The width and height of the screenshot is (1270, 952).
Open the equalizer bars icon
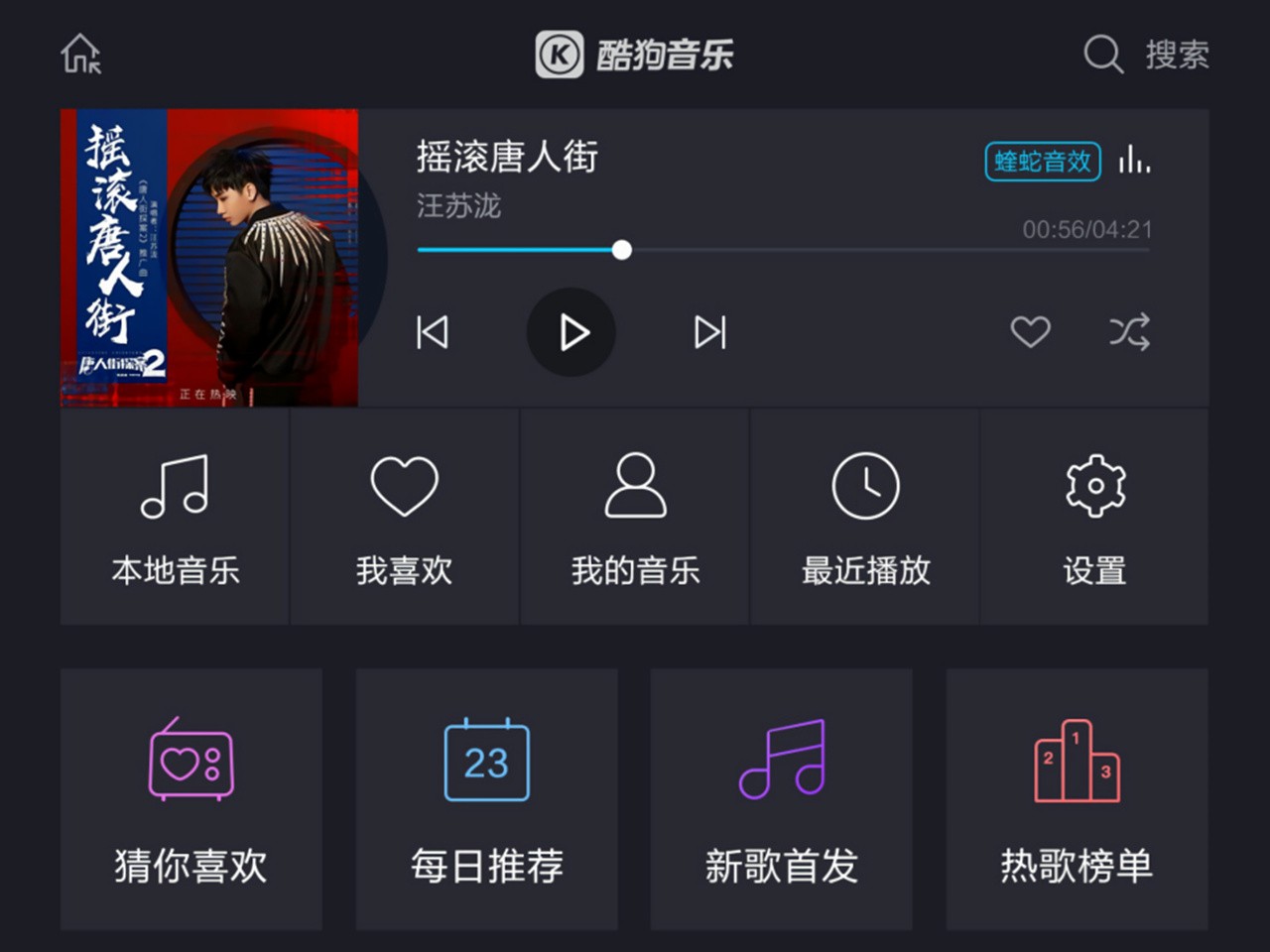point(1134,161)
